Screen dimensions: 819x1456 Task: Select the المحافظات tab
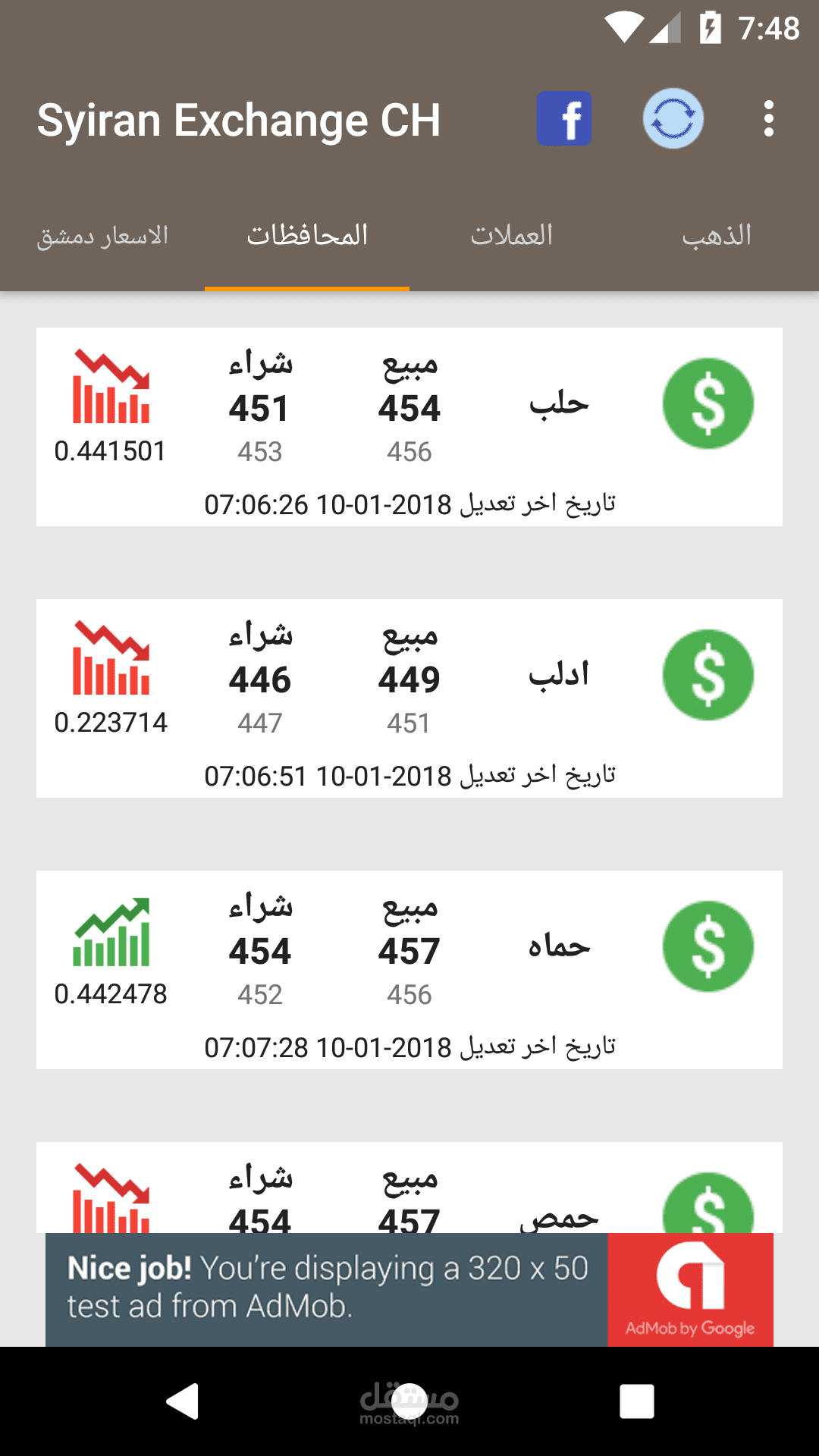tap(307, 236)
